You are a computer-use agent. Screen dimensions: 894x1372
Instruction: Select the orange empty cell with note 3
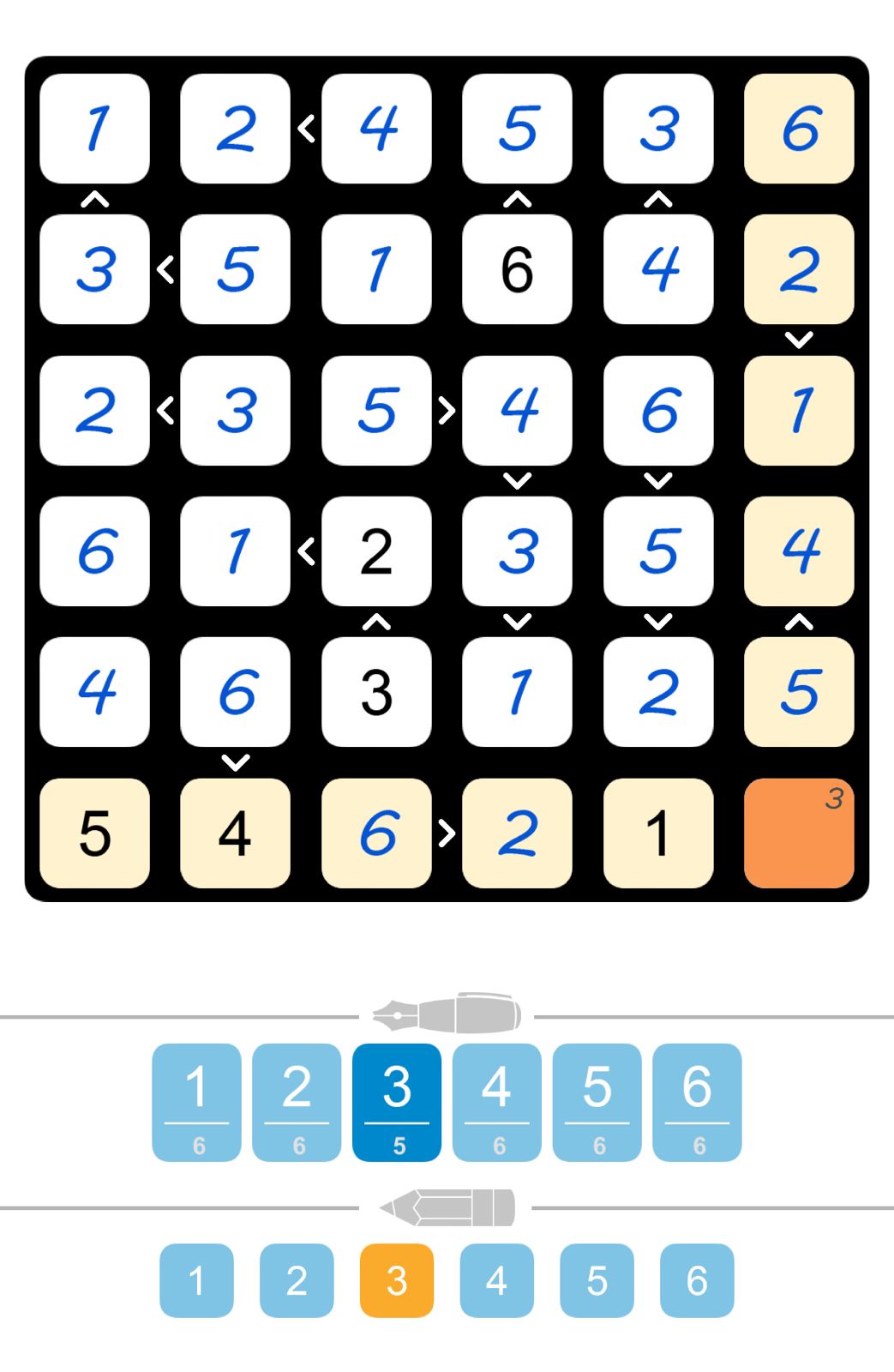pyautogui.click(x=799, y=833)
